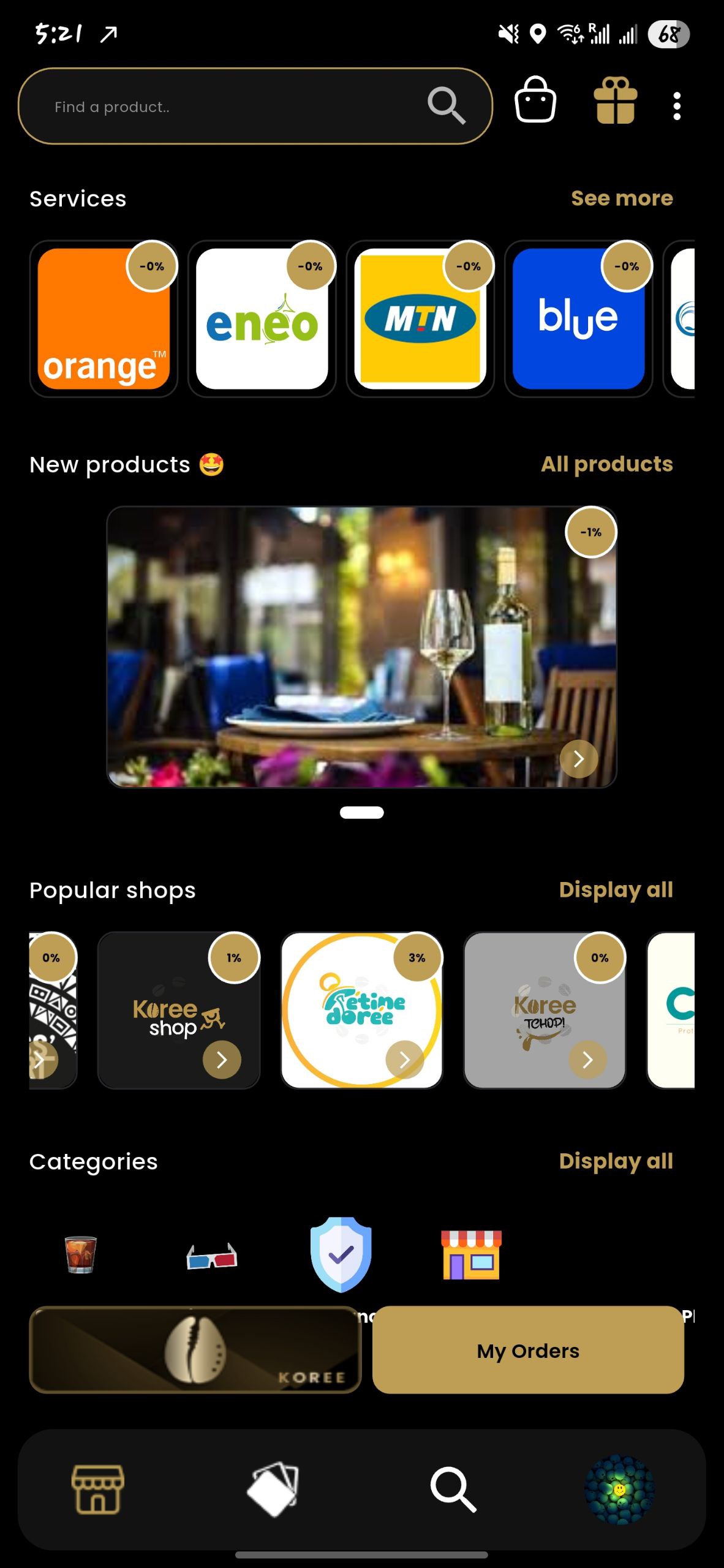Open the eneo service tile
This screenshot has width=724, height=1568.
pyautogui.click(x=262, y=318)
